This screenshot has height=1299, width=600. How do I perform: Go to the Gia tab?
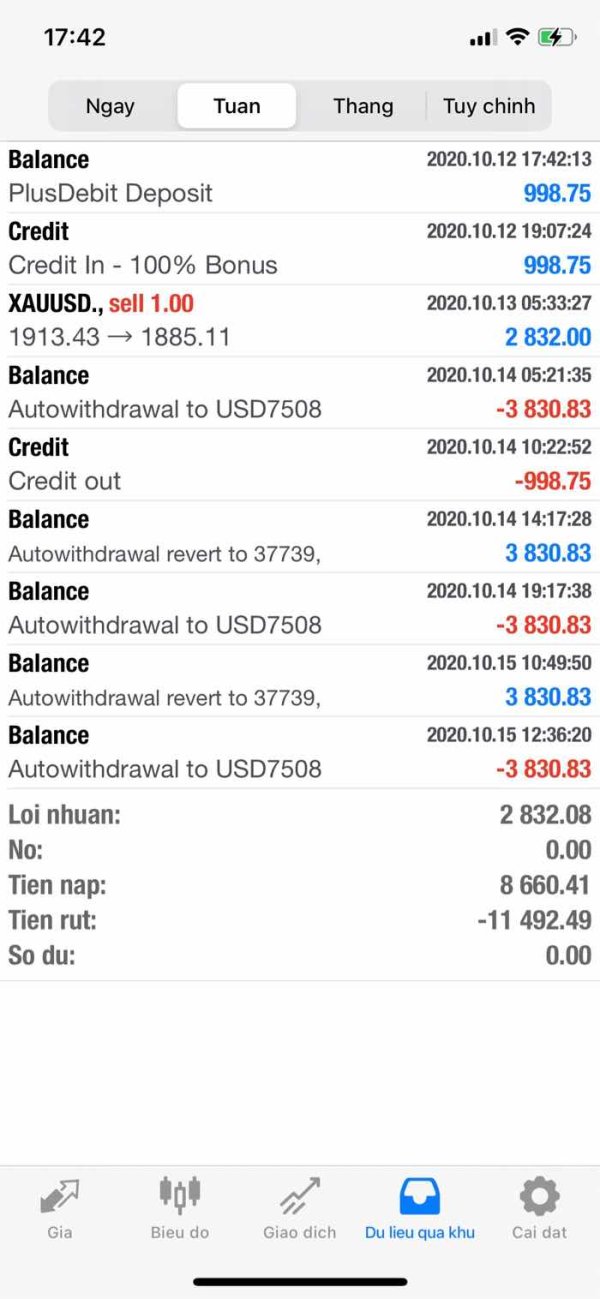60,1207
